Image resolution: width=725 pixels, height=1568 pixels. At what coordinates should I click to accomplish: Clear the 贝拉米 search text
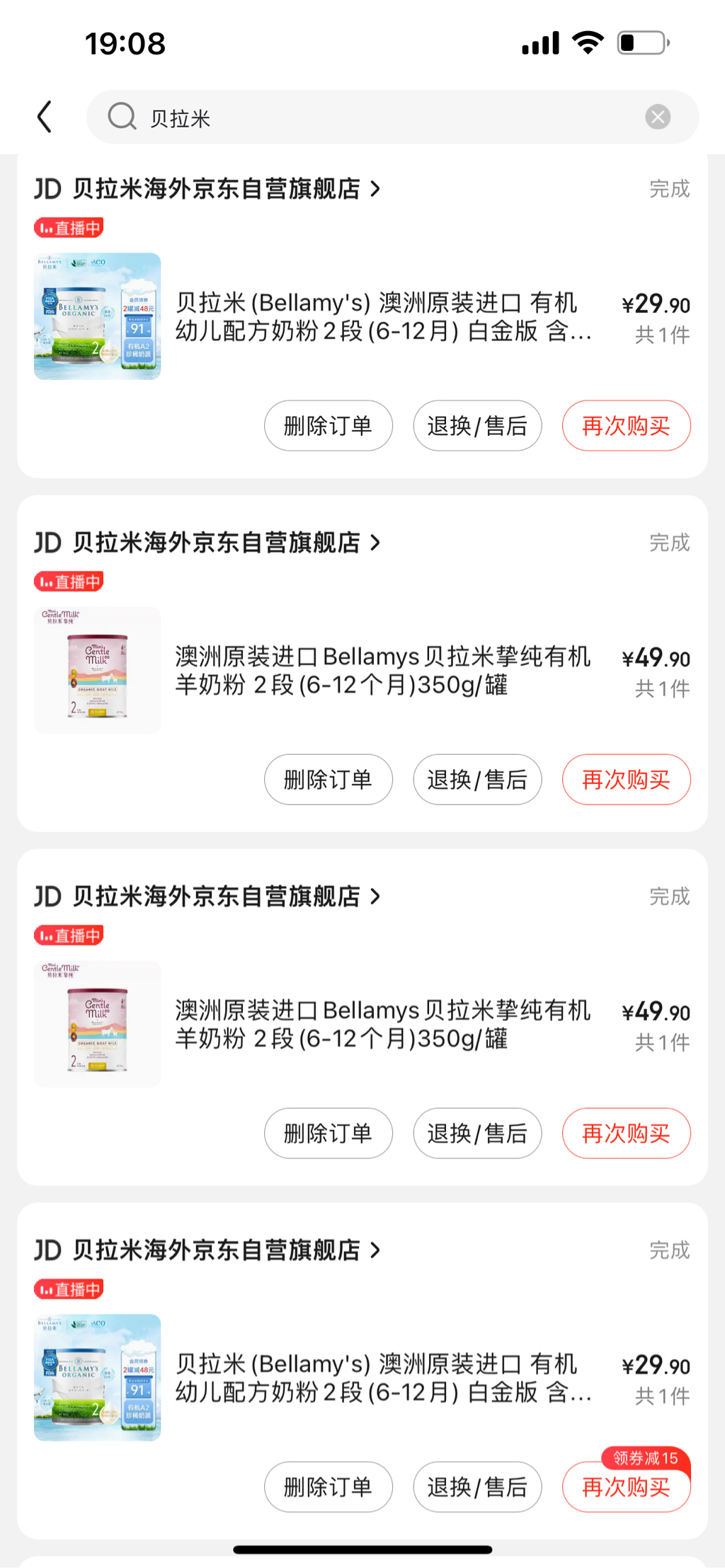(x=658, y=117)
